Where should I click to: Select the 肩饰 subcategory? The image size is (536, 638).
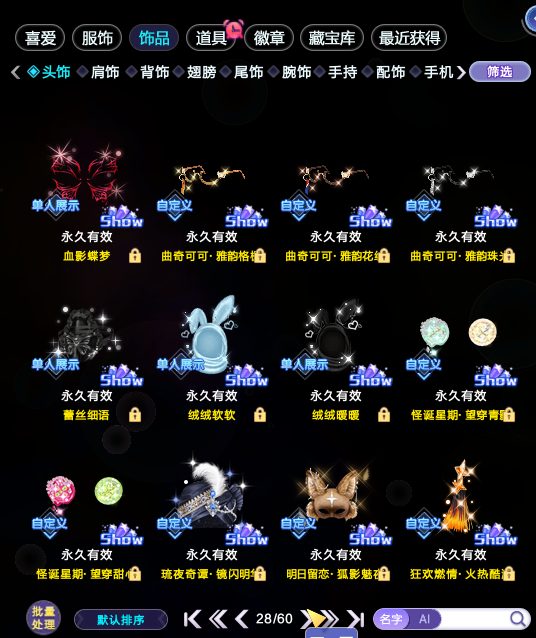click(105, 72)
